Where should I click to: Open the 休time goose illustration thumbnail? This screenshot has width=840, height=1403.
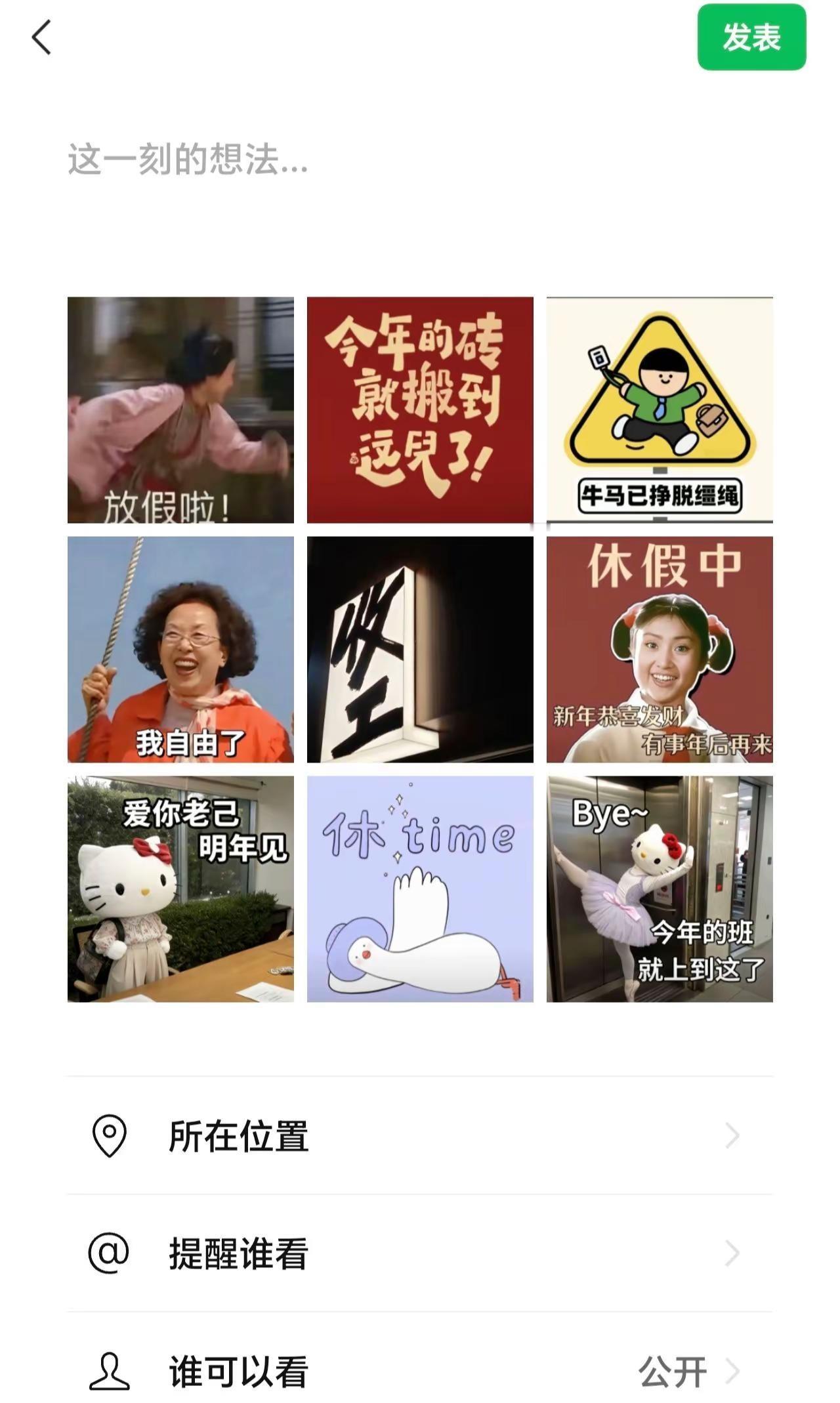[420, 889]
